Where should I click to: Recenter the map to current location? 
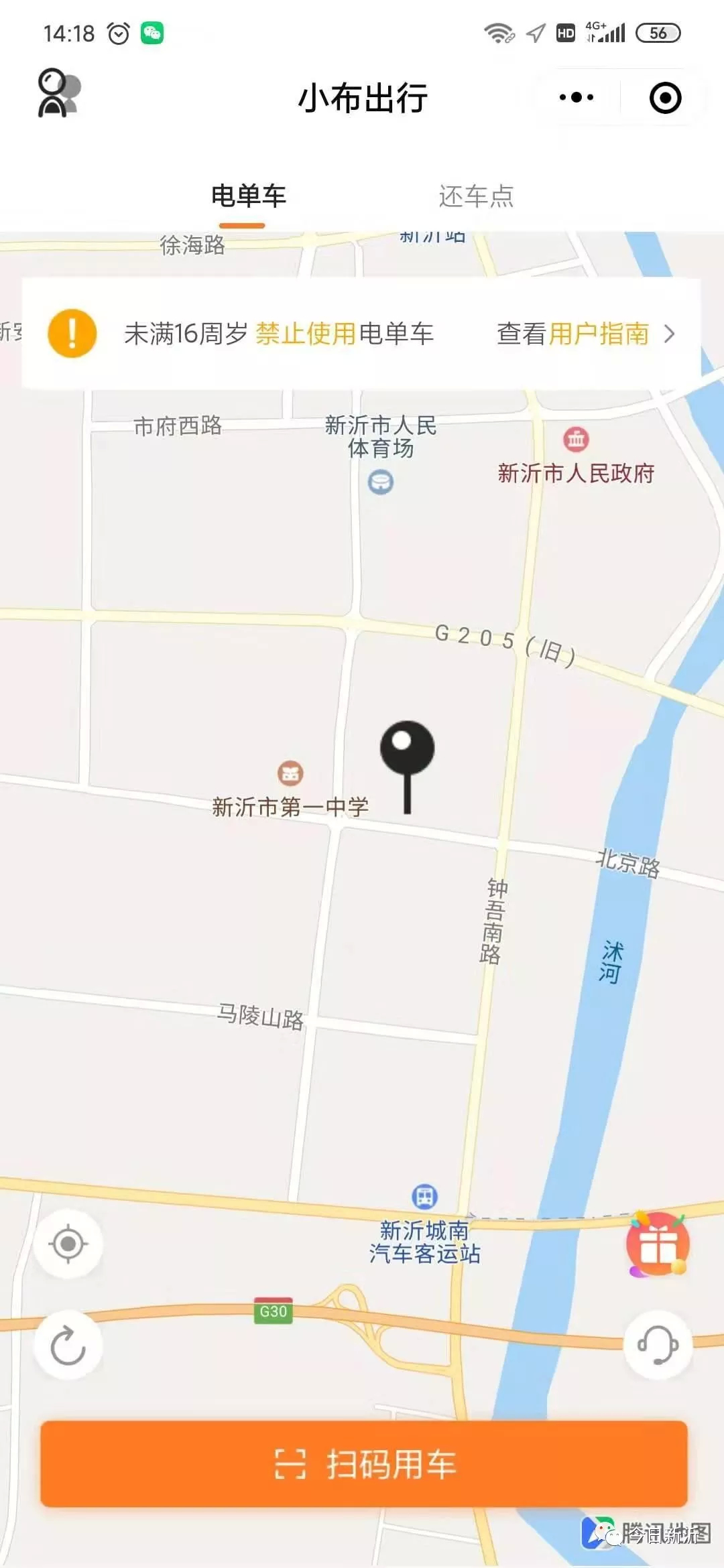click(68, 1244)
